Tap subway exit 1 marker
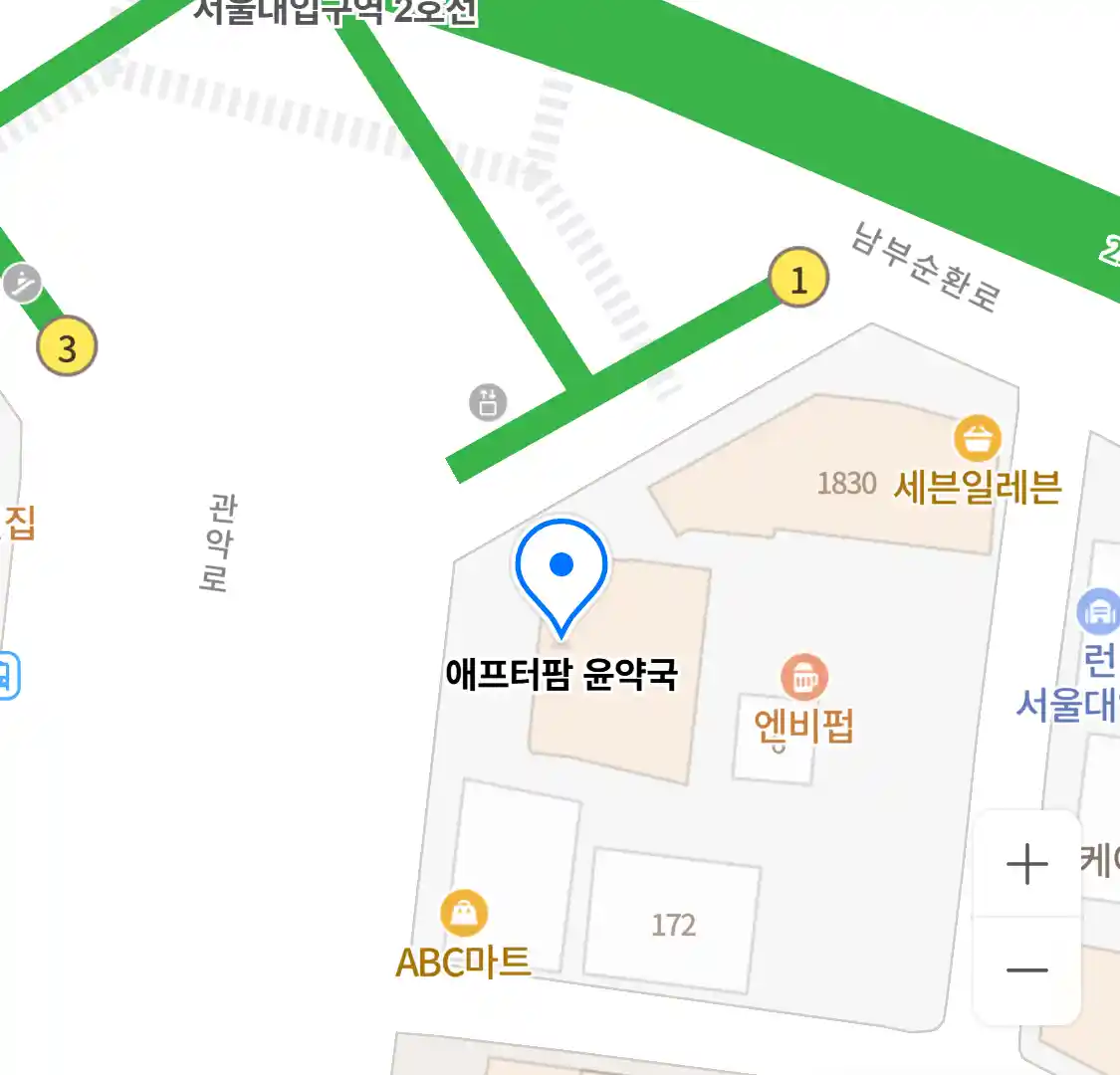 (798, 278)
